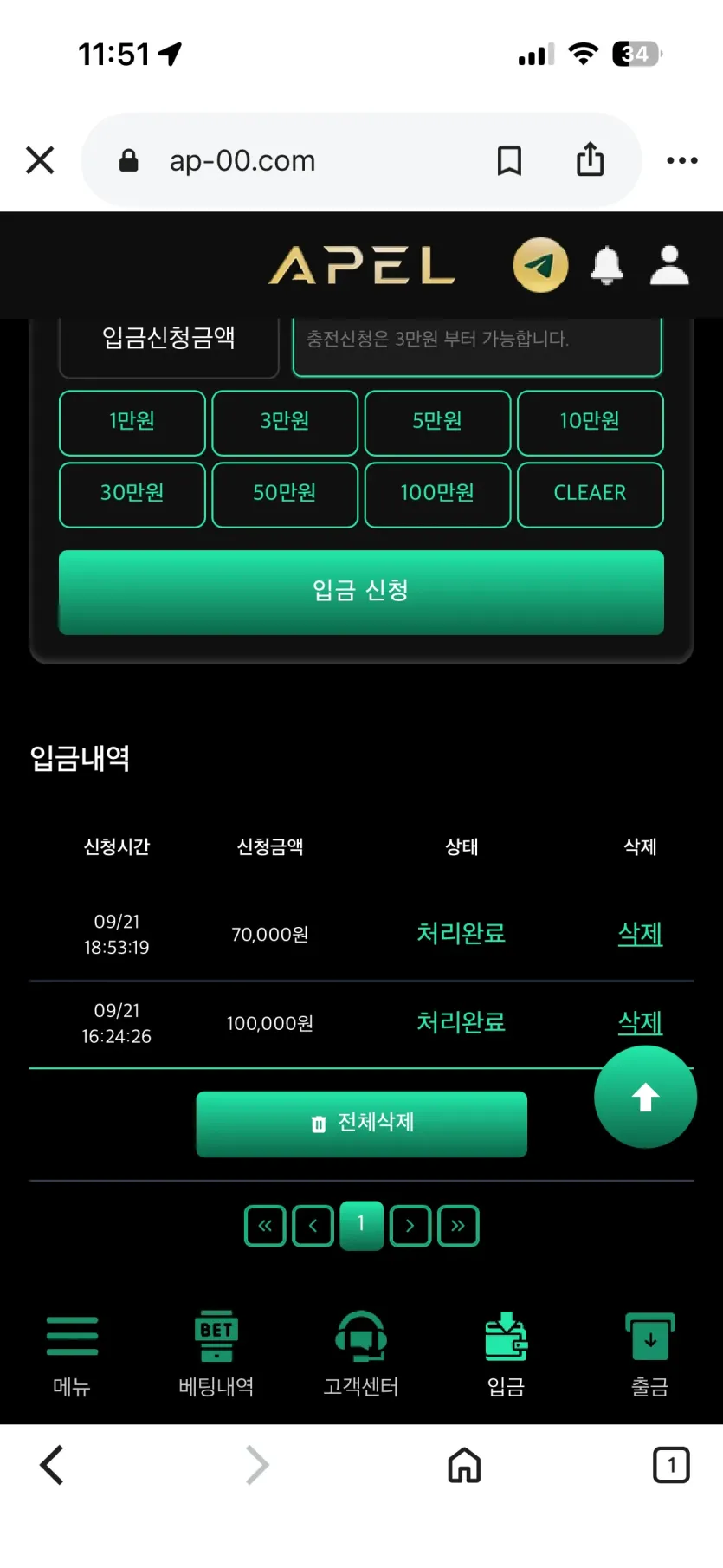Share this page from the address bar
Image resolution: width=723 pixels, height=1568 pixels.
[x=590, y=160]
